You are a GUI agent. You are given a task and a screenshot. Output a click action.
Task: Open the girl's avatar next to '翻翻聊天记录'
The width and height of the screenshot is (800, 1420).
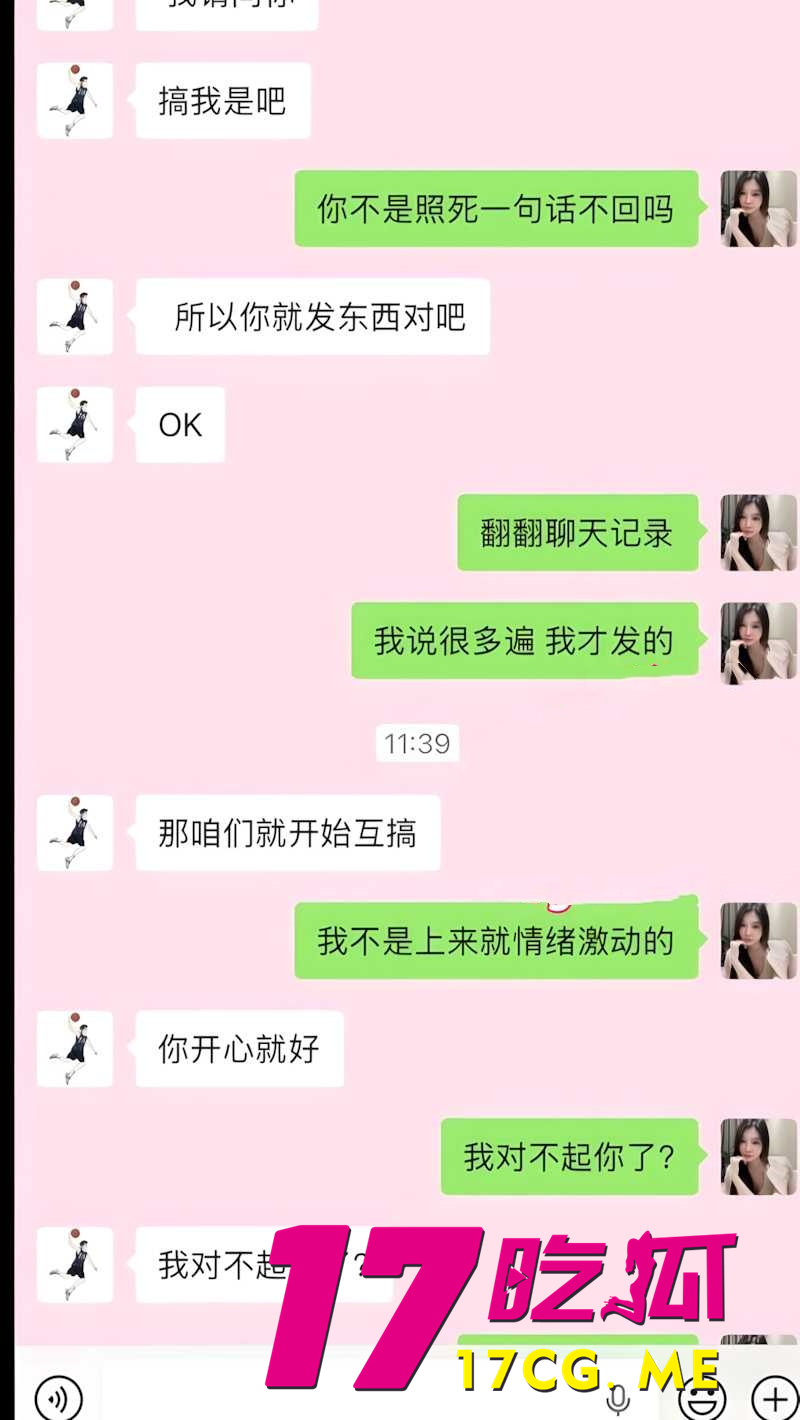758,533
